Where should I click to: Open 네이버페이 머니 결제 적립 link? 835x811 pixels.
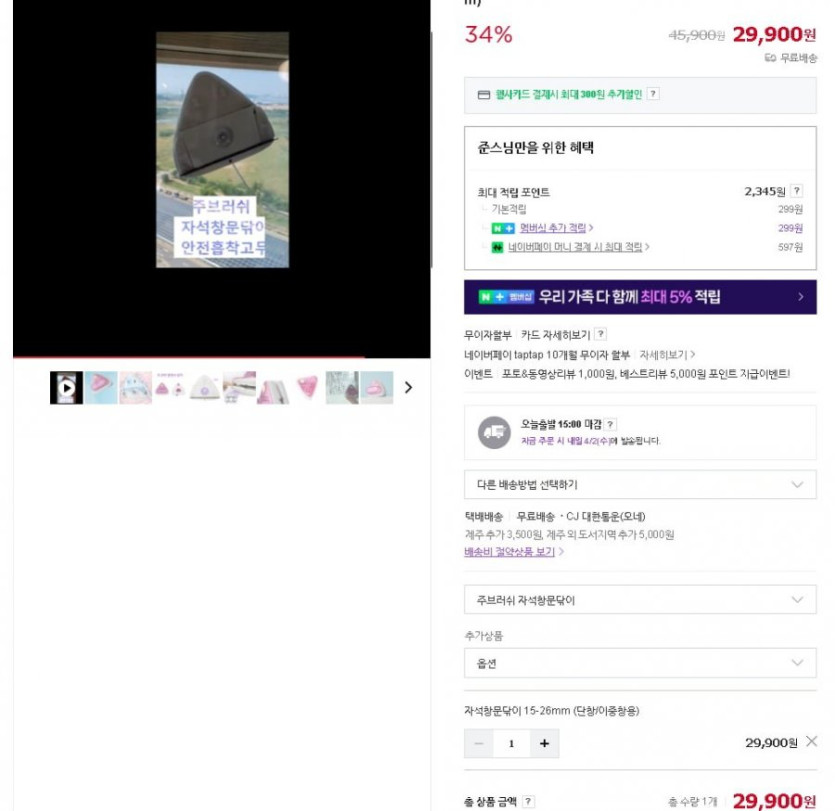tap(576, 247)
